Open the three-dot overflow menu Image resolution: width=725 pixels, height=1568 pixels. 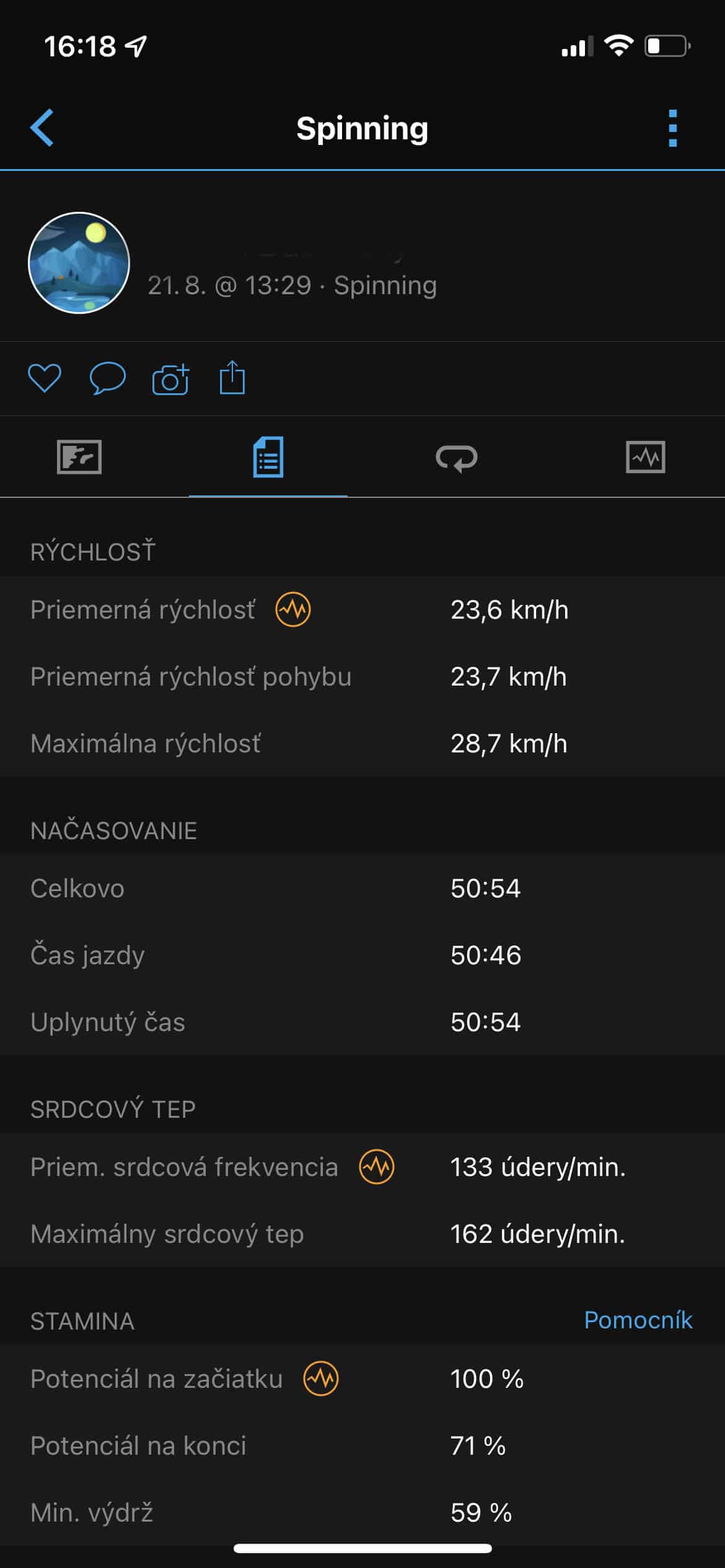tap(673, 128)
